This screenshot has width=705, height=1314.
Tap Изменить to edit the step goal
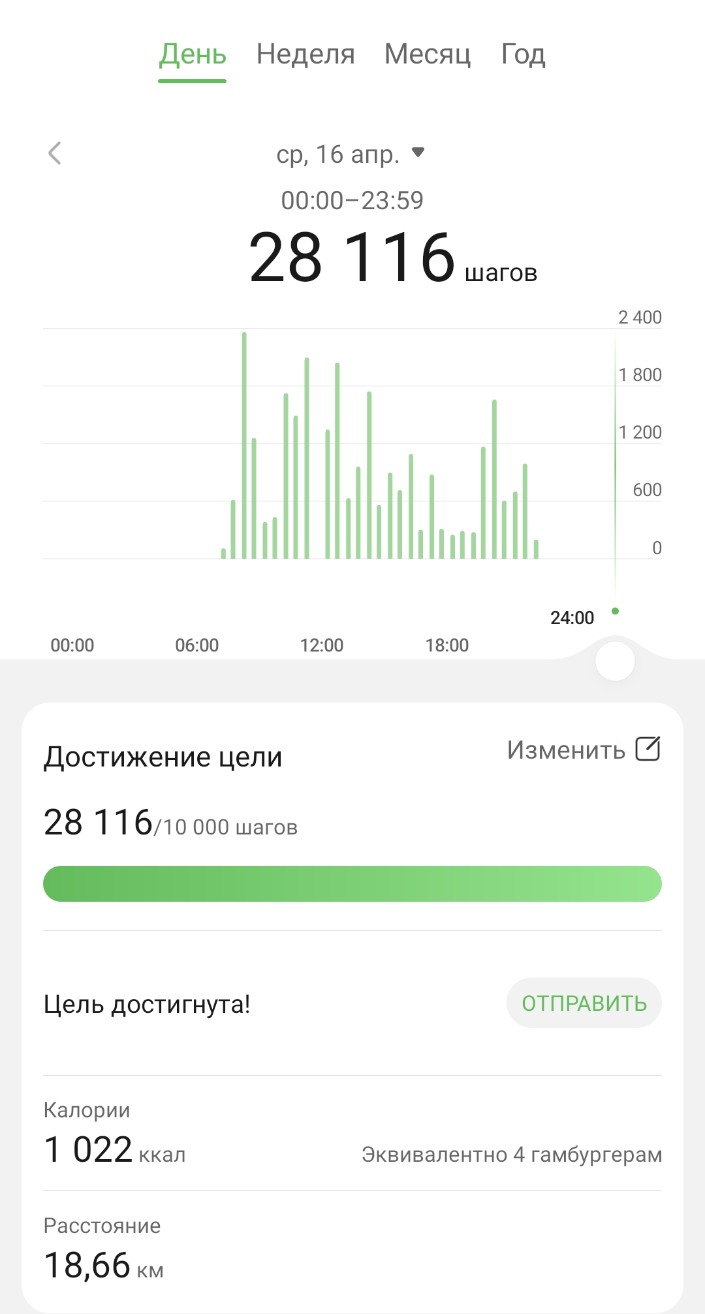coord(583,750)
